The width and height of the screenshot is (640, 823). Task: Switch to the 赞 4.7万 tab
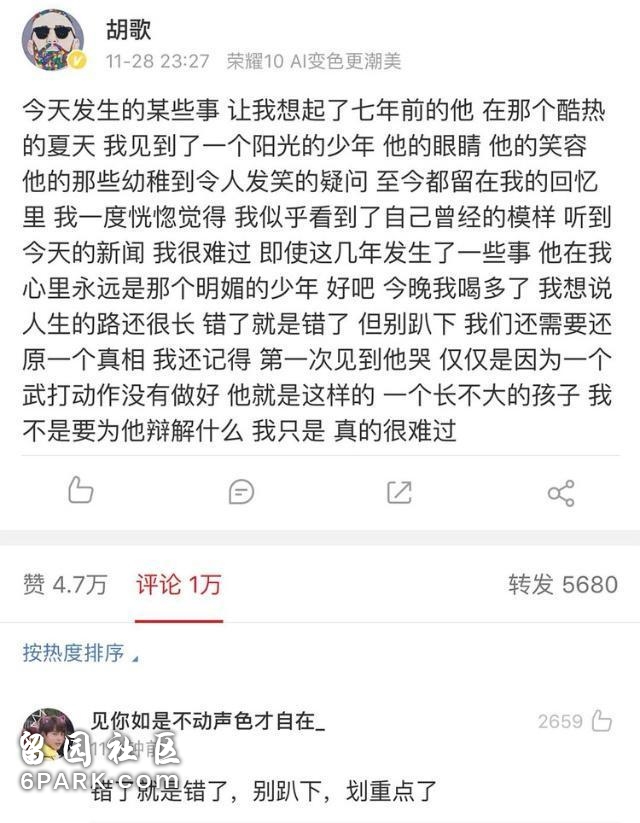(x=65, y=584)
